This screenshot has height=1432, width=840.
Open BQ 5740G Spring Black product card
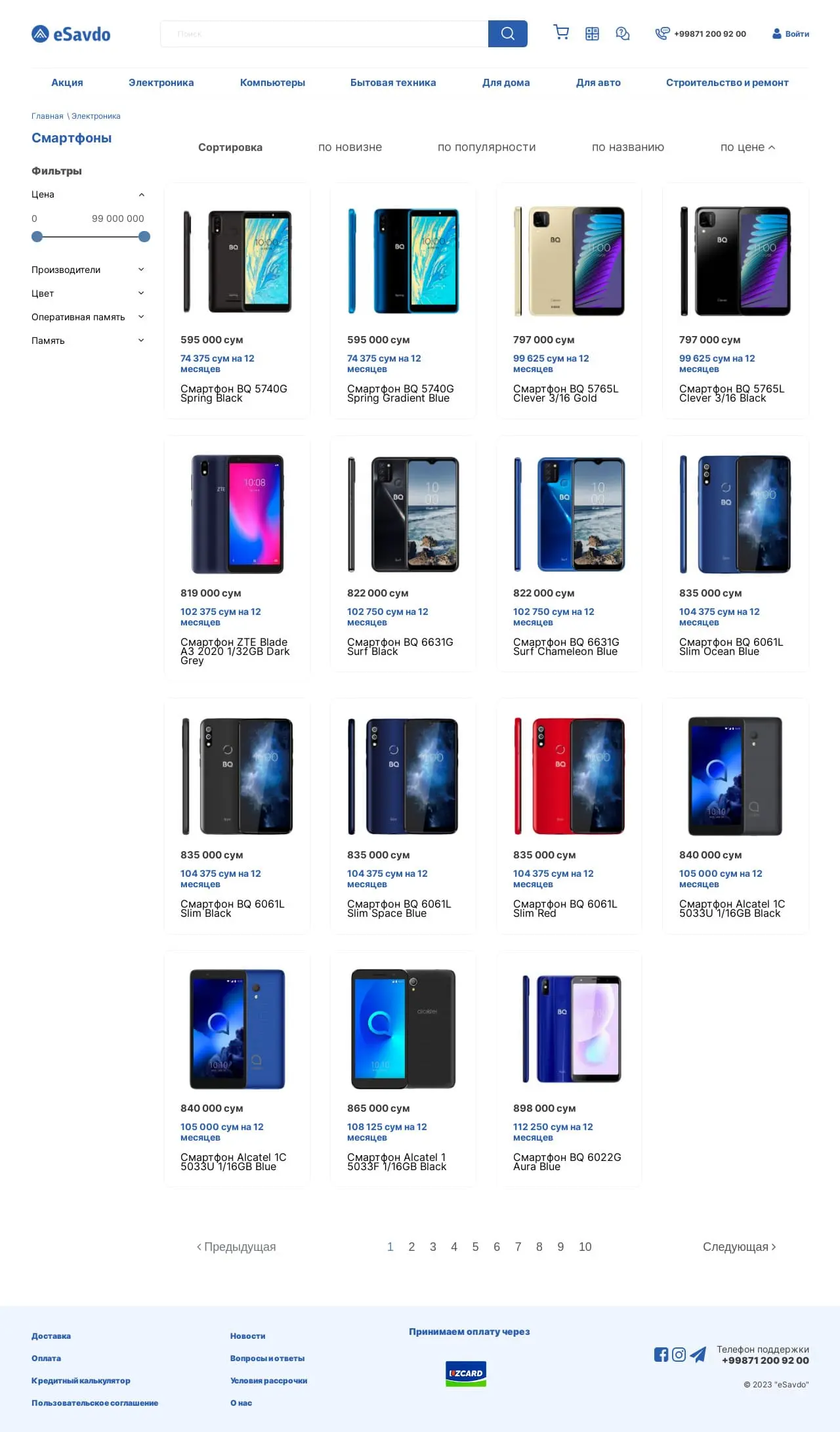click(x=237, y=301)
